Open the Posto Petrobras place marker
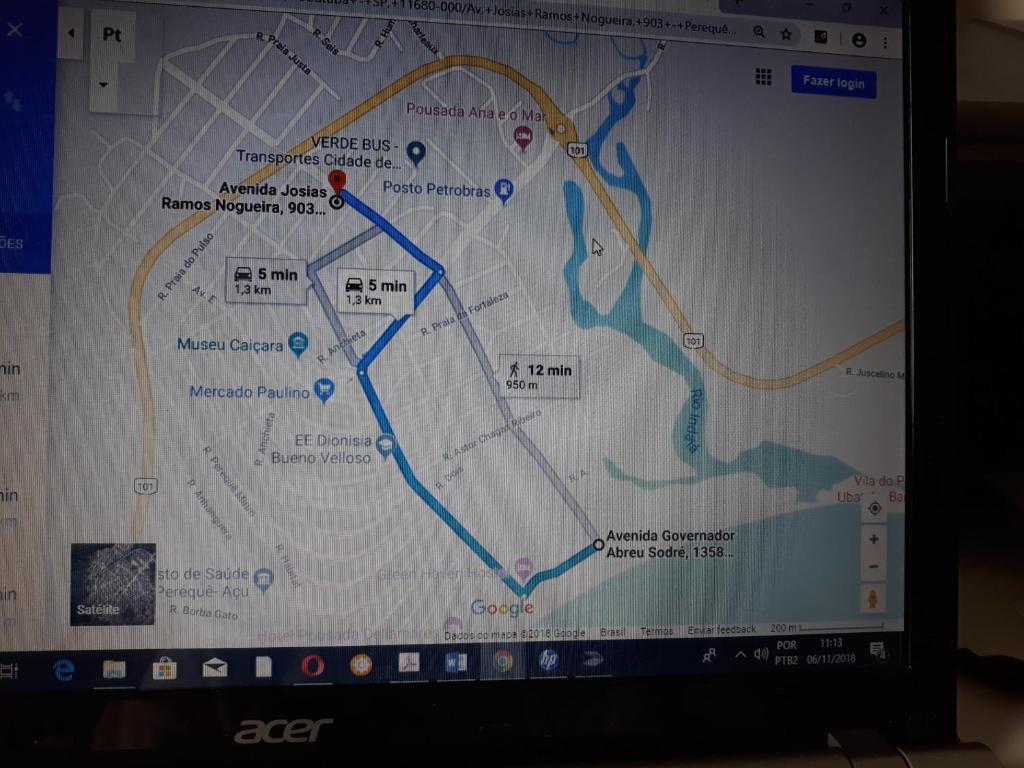 pos(505,190)
